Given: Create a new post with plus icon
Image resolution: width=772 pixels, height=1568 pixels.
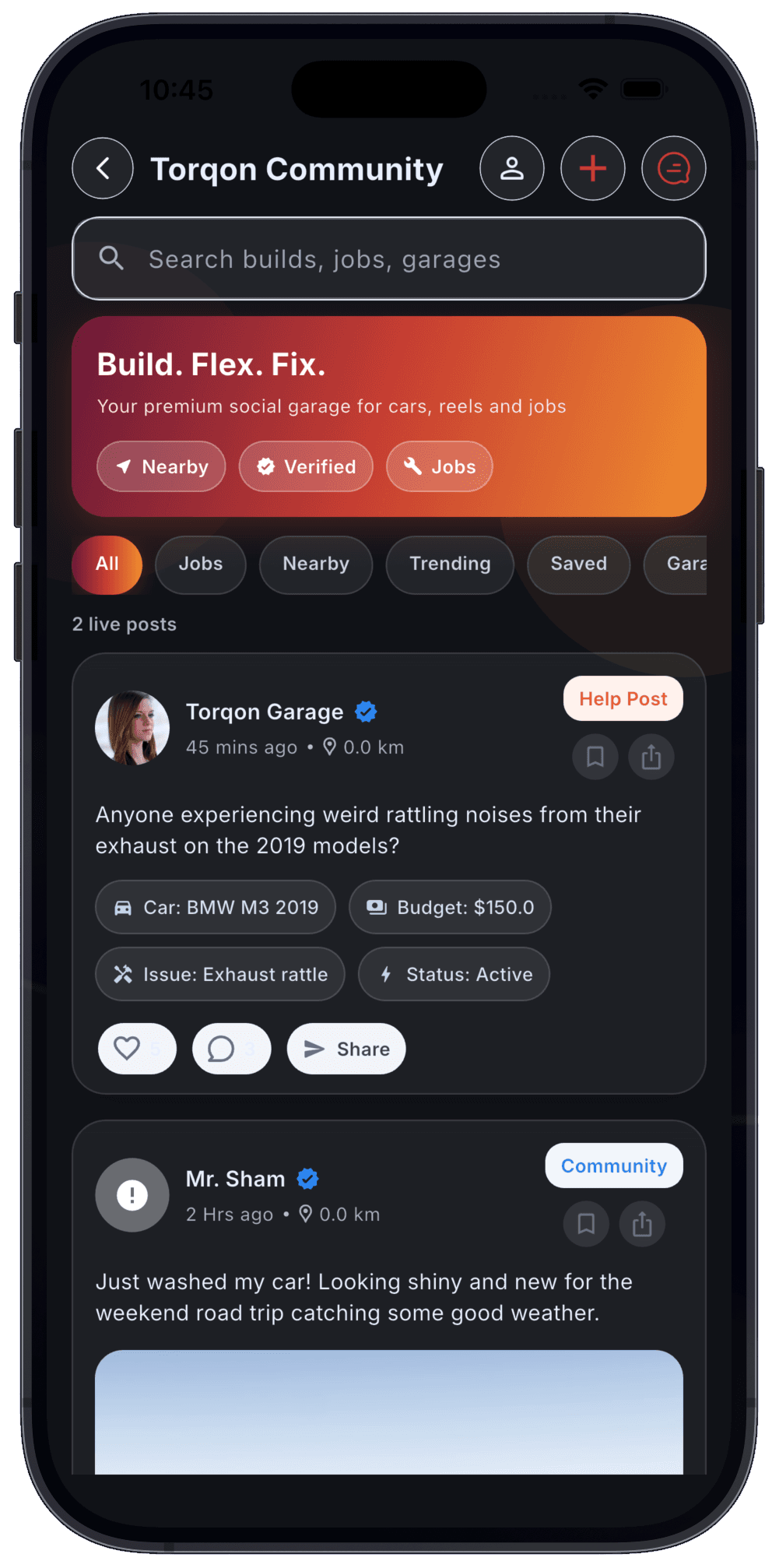Looking at the screenshot, I should click(592, 168).
